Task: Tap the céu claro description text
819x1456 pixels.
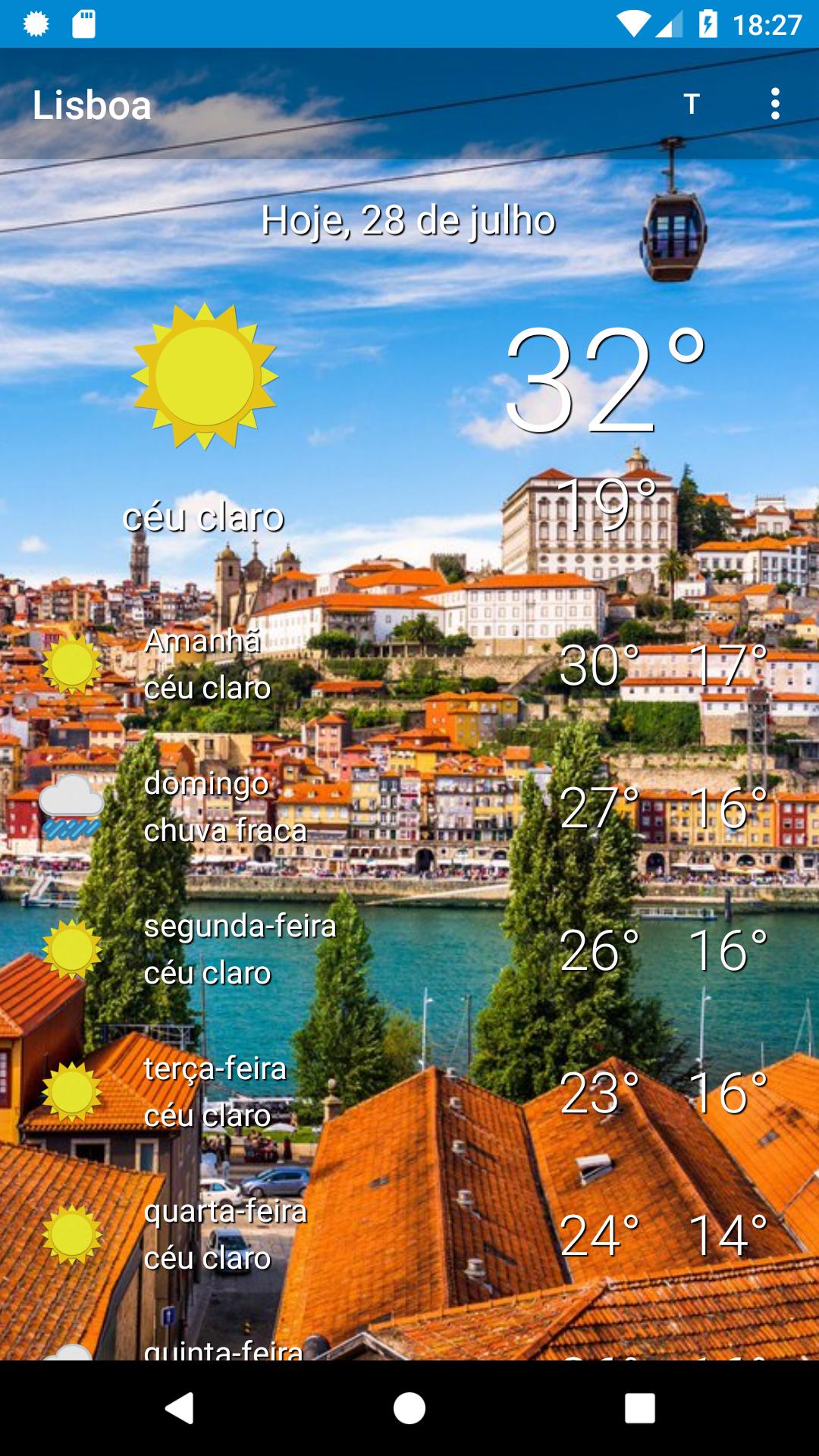Action: [203, 519]
